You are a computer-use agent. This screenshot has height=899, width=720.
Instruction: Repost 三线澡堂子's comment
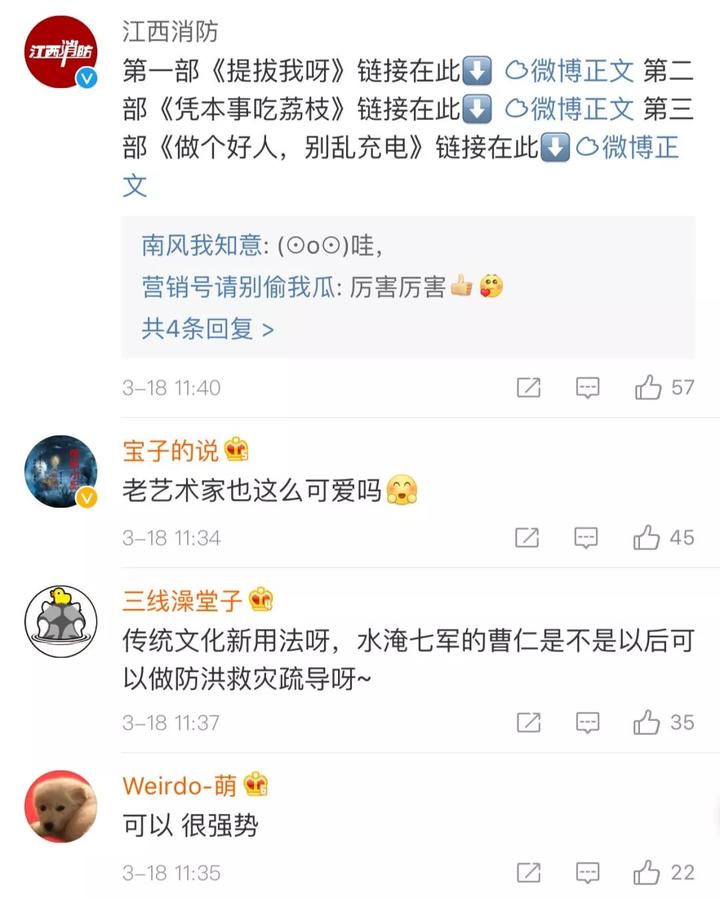click(x=528, y=722)
